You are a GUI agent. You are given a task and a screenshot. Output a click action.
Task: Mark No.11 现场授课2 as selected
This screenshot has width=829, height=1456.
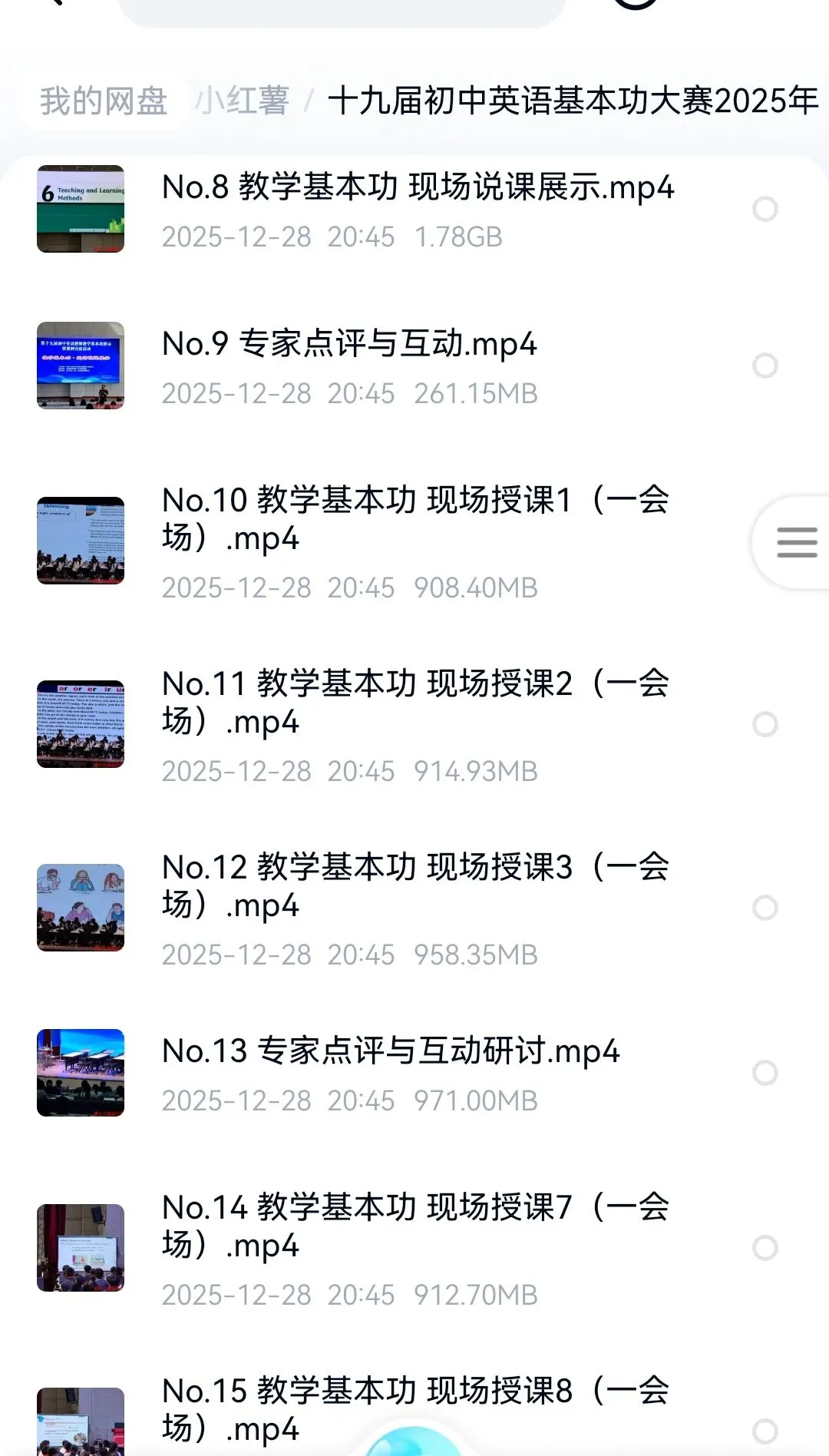[x=765, y=724]
